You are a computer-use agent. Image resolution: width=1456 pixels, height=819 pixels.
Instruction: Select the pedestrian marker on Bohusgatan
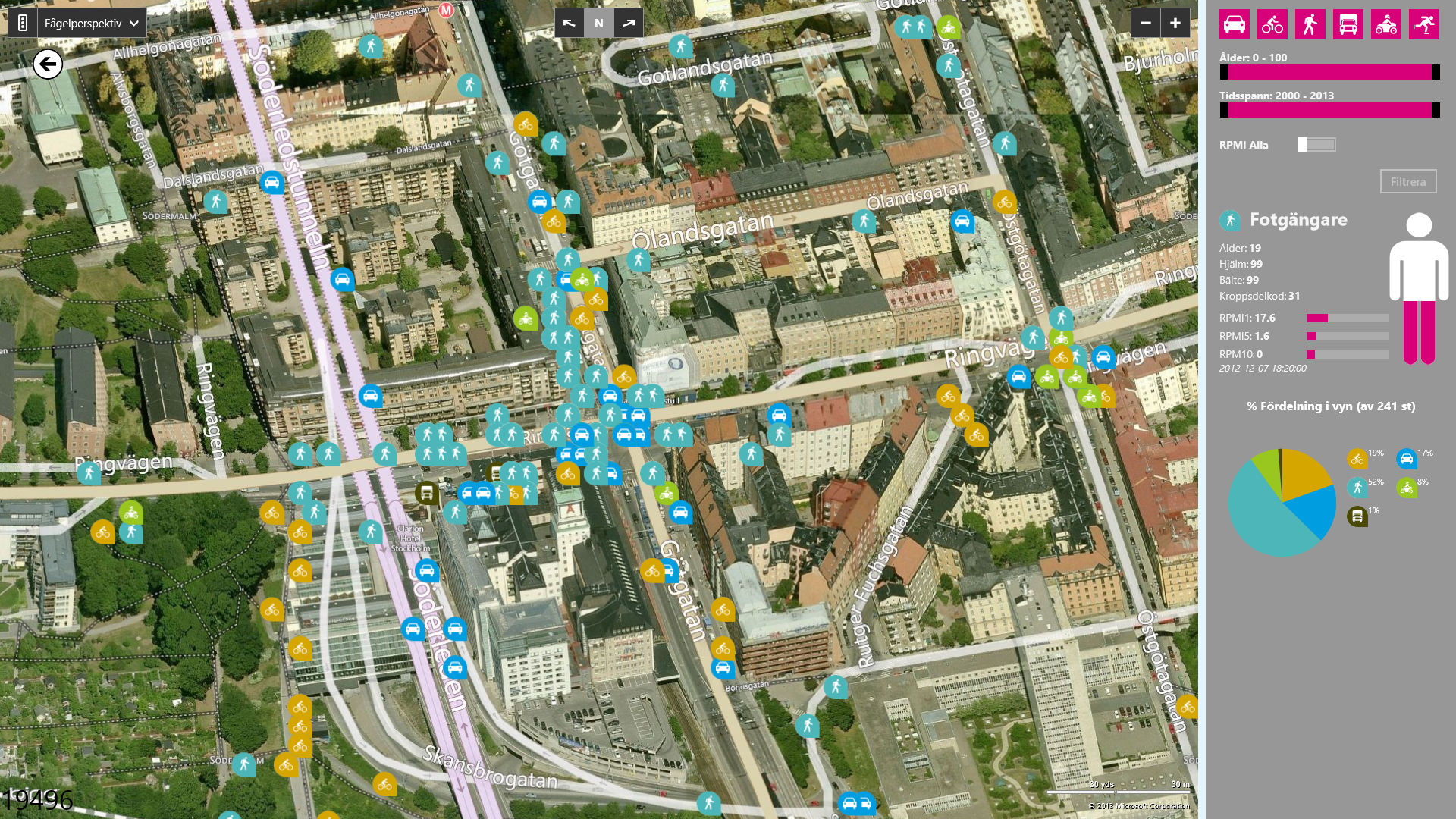click(836, 686)
